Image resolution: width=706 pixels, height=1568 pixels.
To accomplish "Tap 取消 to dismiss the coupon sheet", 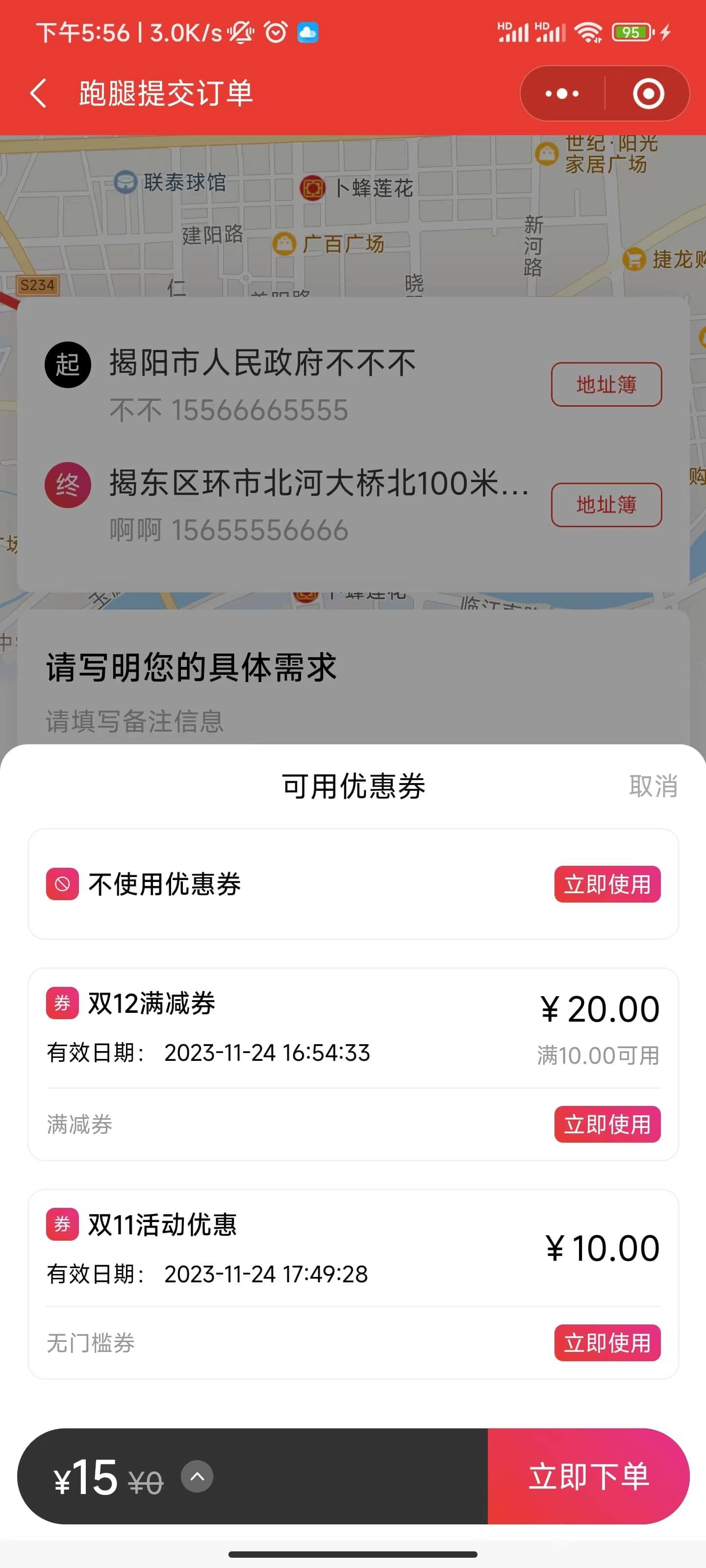I will point(653,786).
